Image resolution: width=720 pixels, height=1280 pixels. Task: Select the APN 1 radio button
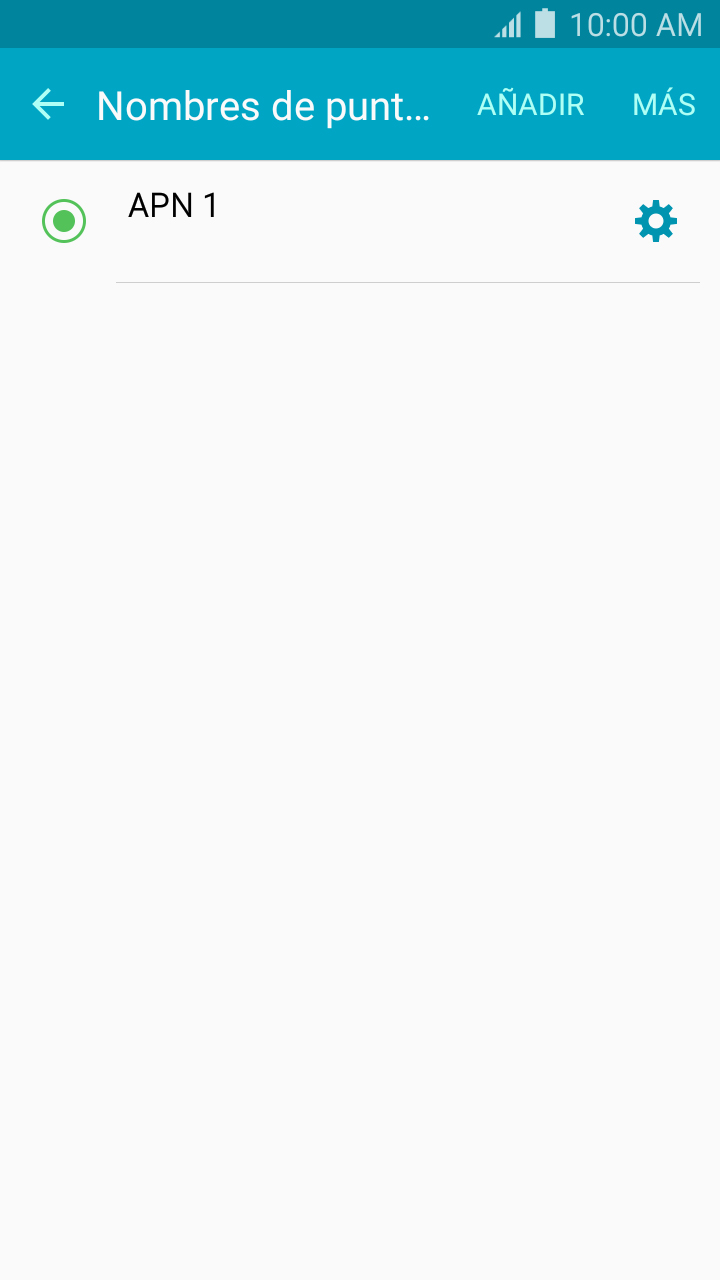[64, 221]
